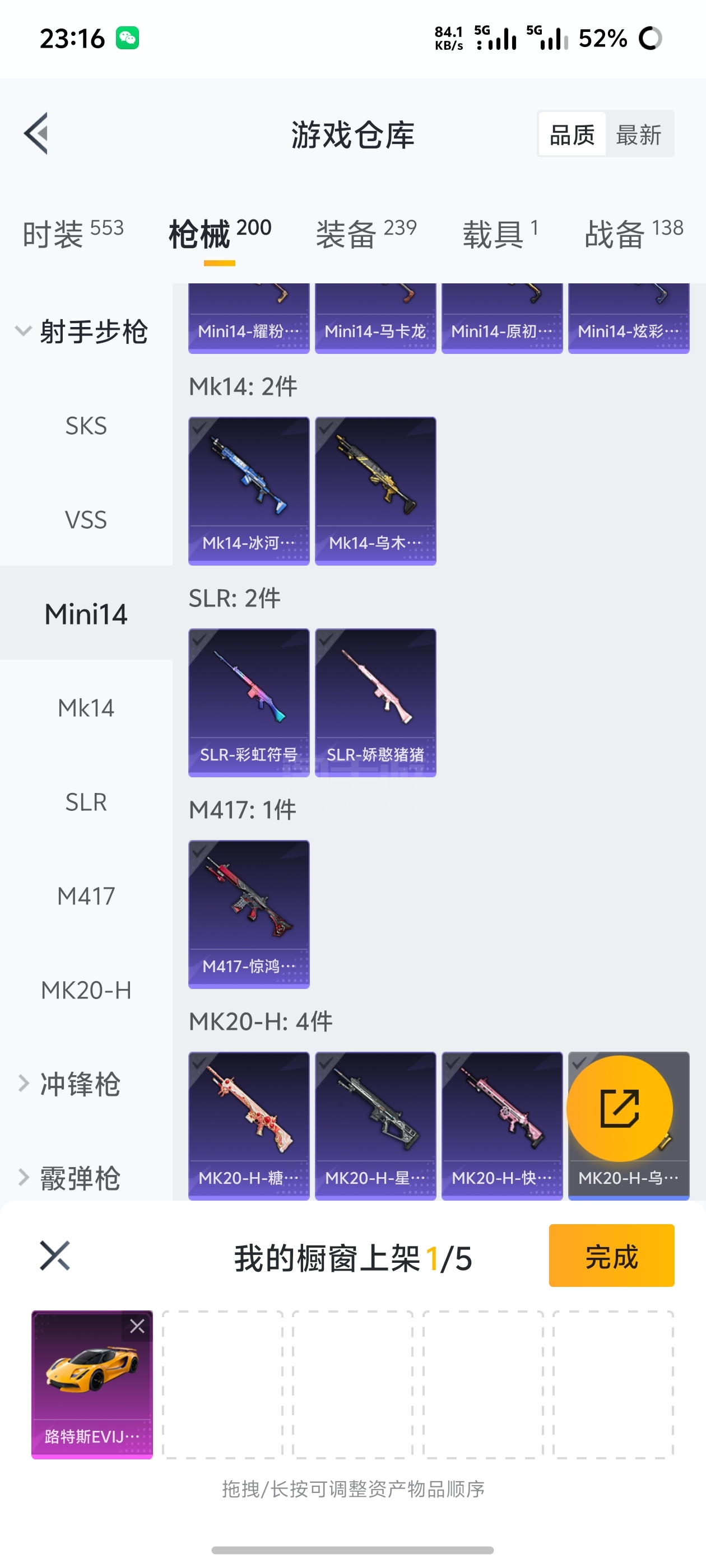Screen dimensions: 706x1568
Task: Tap the orange floating share button
Action: 620,1108
